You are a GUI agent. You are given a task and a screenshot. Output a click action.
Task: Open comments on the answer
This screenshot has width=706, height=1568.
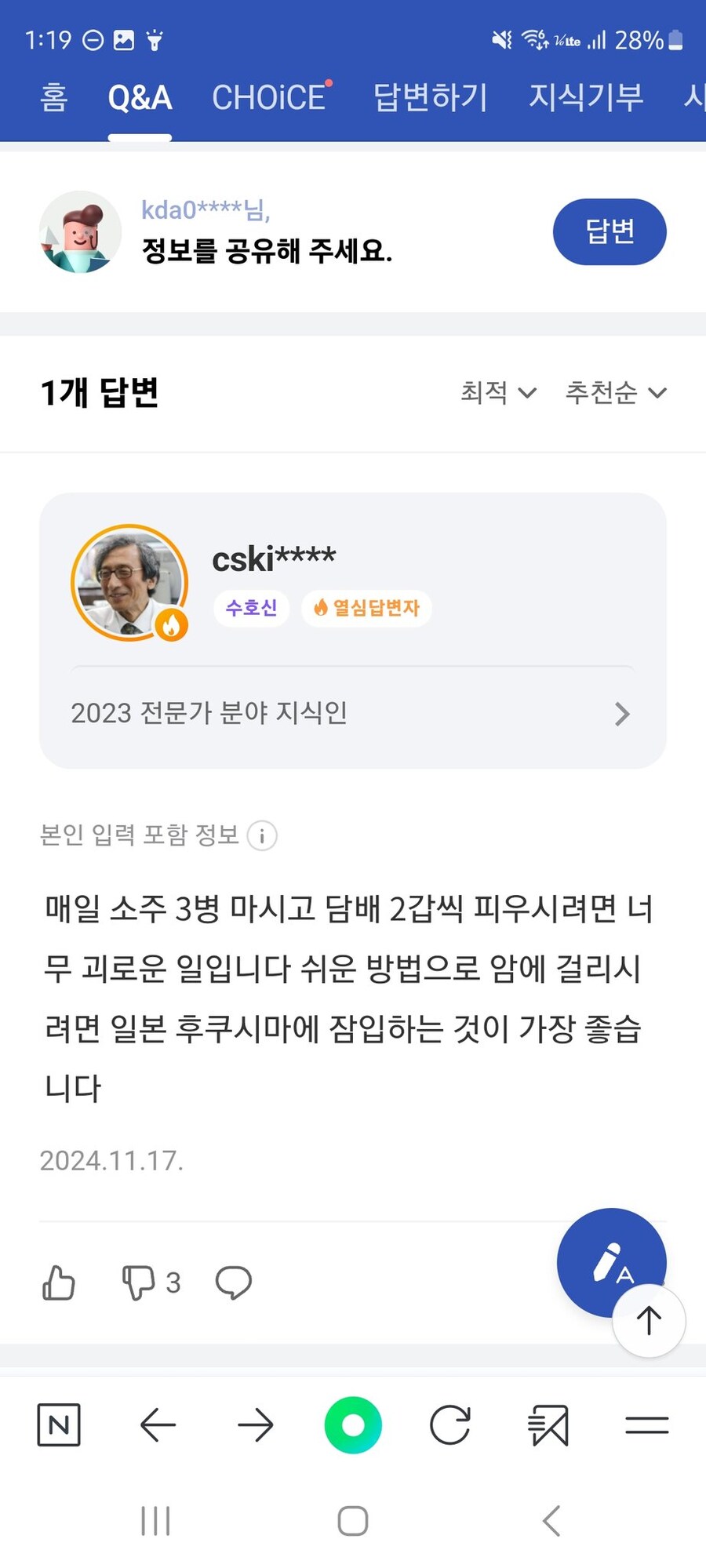pyautogui.click(x=233, y=1283)
